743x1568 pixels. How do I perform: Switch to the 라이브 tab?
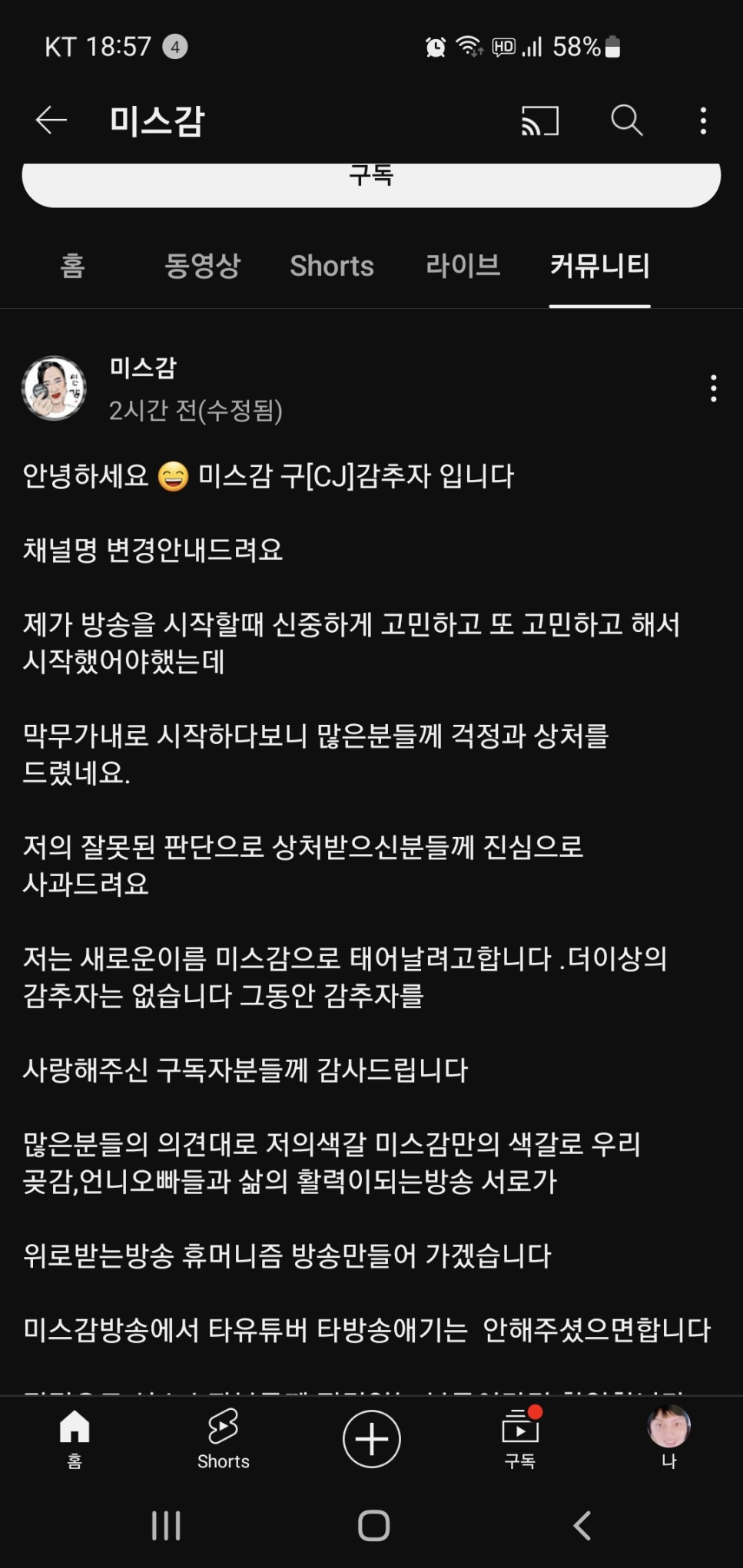click(x=463, y=266)
